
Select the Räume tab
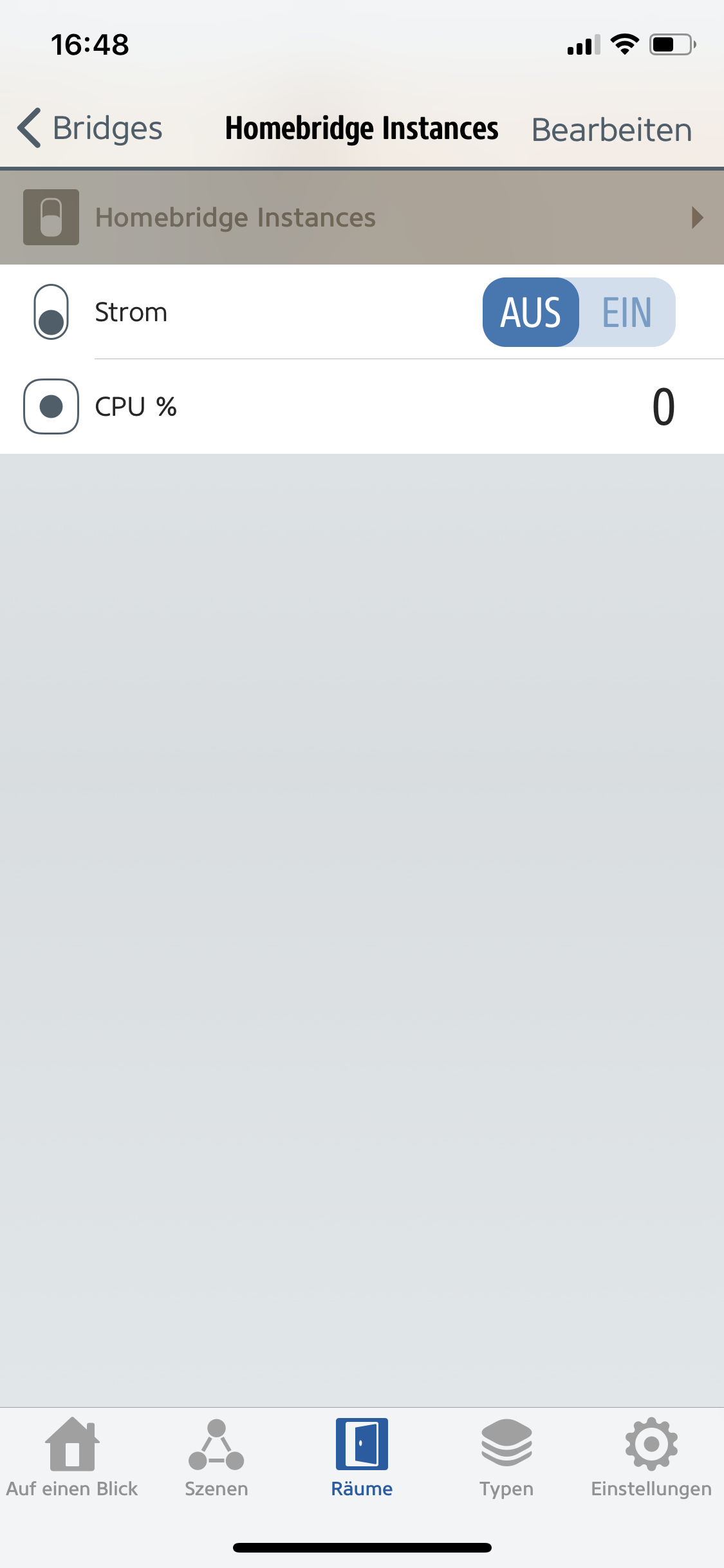pyautogui.click(x=362, y=1457)
